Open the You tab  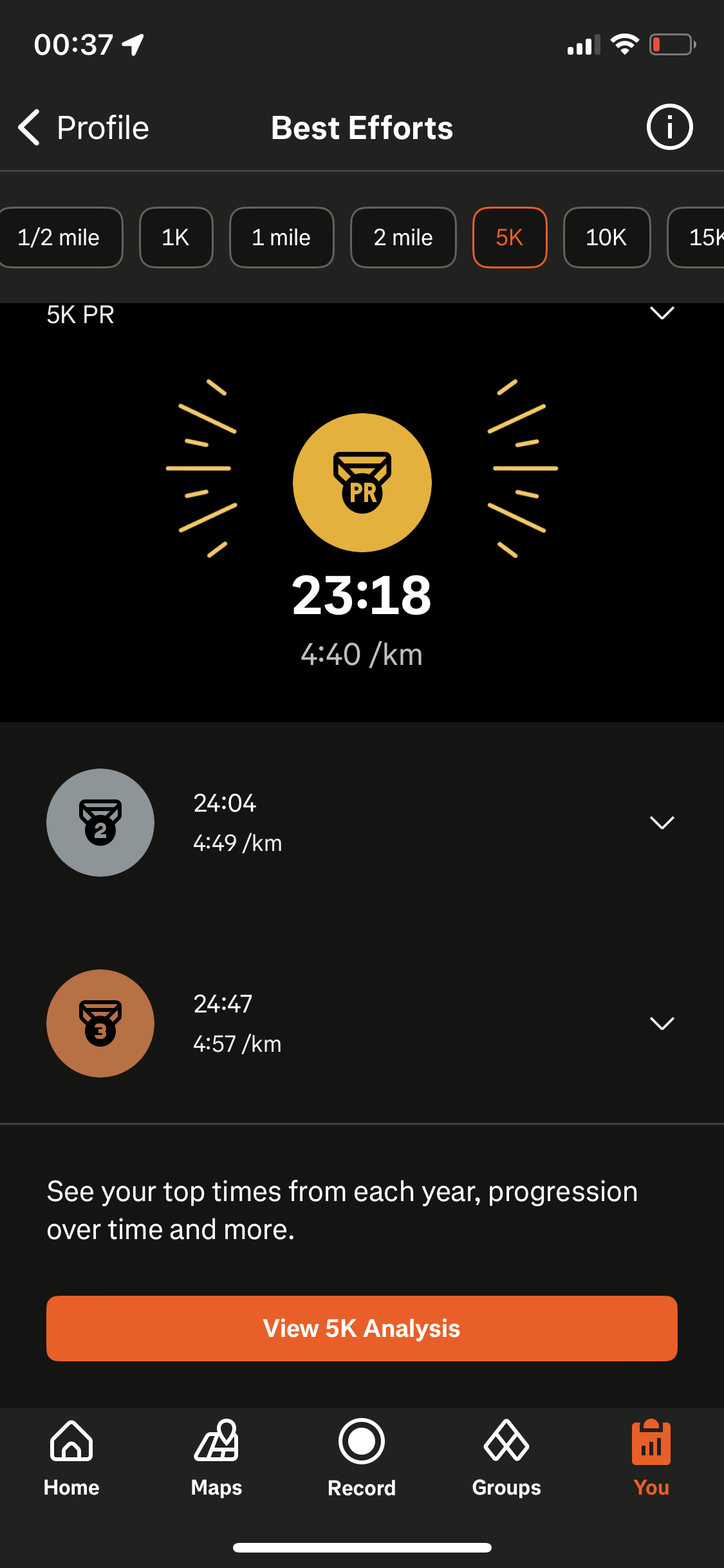(x=651, y=1459)
